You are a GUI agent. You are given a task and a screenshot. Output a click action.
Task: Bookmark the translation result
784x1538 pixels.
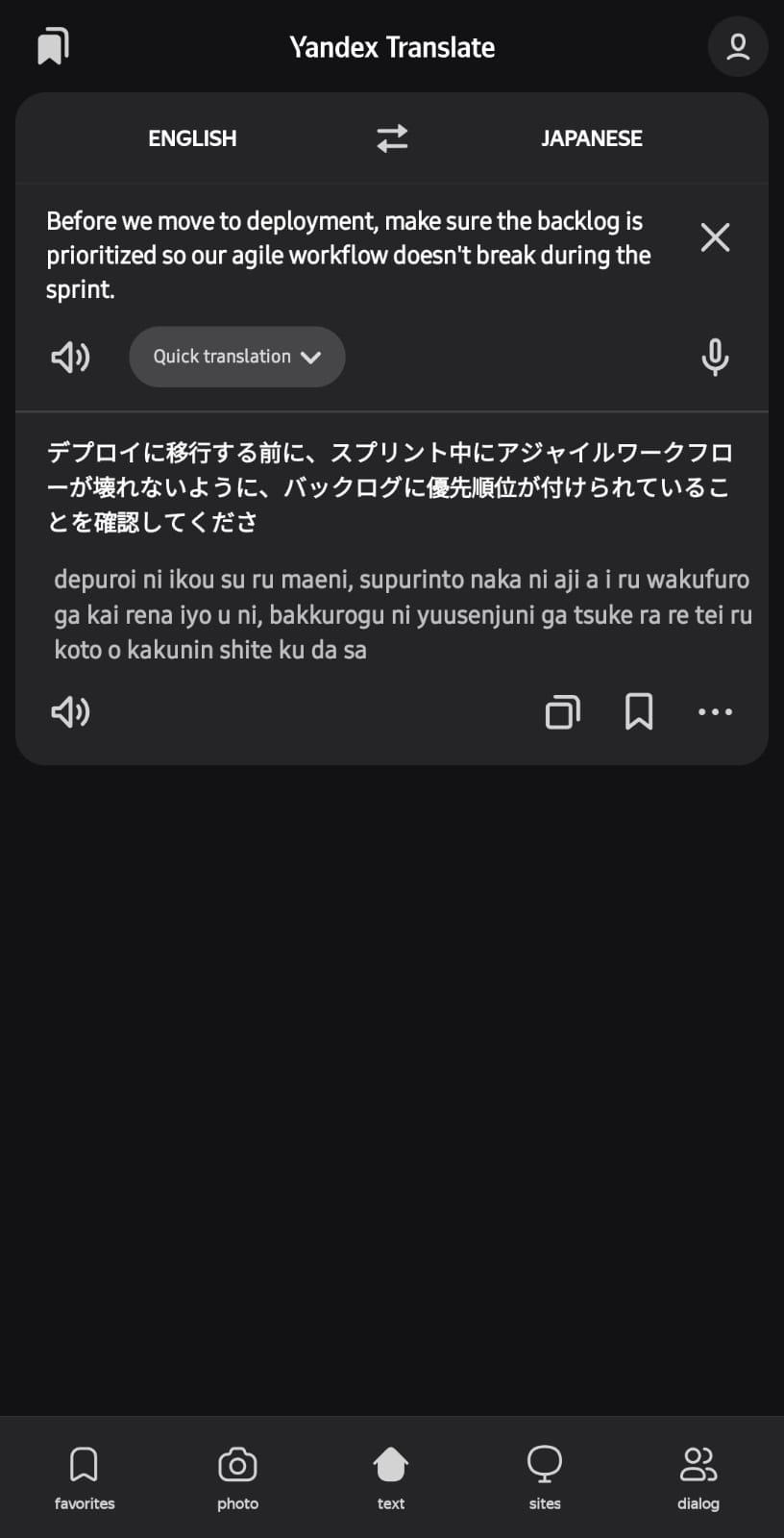(638, 711)
